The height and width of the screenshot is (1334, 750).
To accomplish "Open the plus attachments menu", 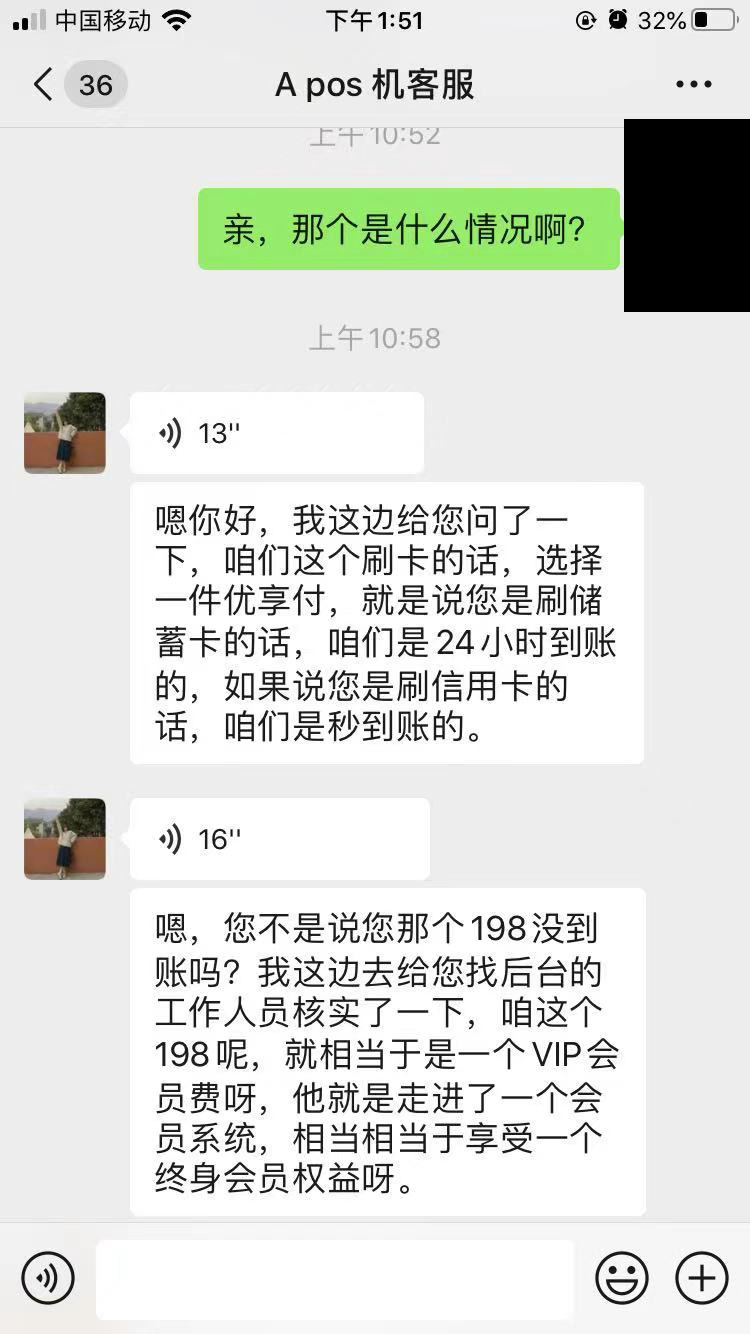I will 701,1278.
